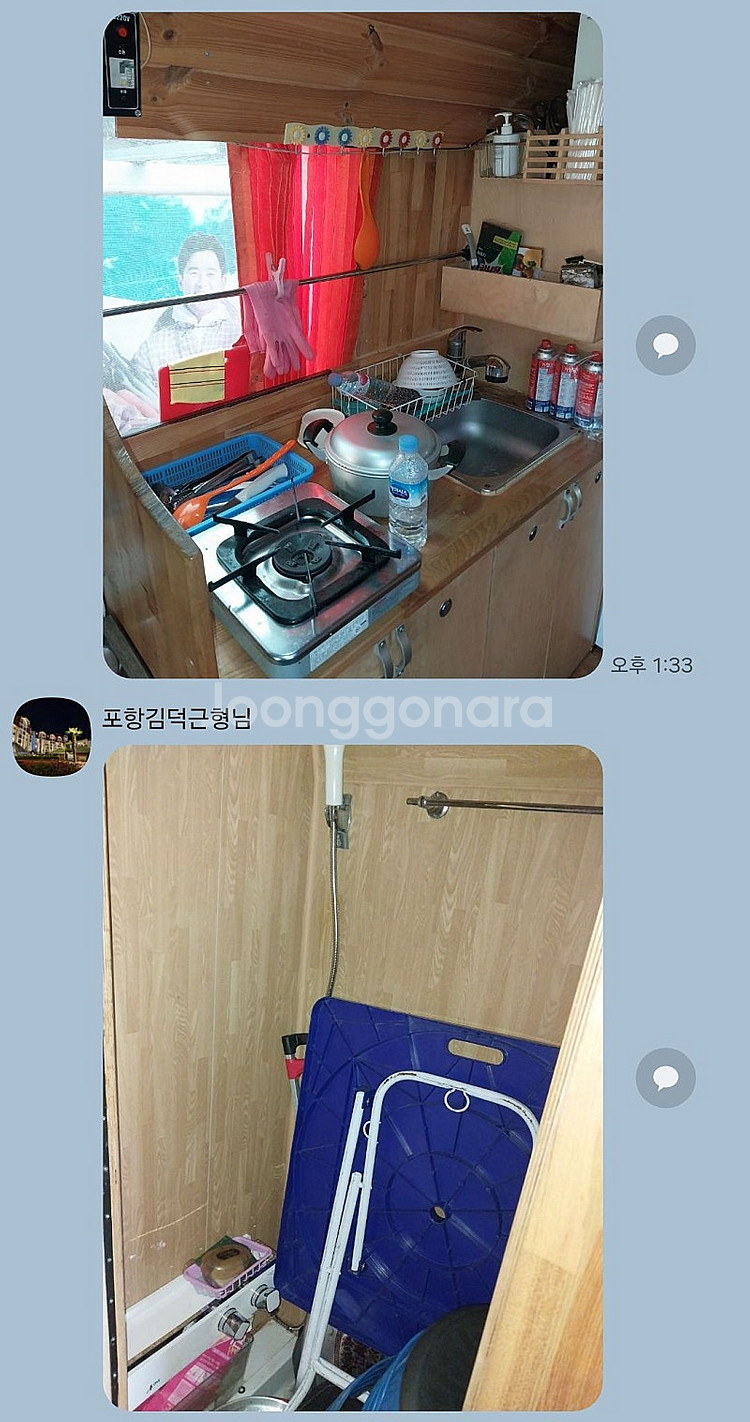Open the kitchen sink photo message
Image resolution: width=750 pixels, height=1422 pixels.
[x=353, y=345]
